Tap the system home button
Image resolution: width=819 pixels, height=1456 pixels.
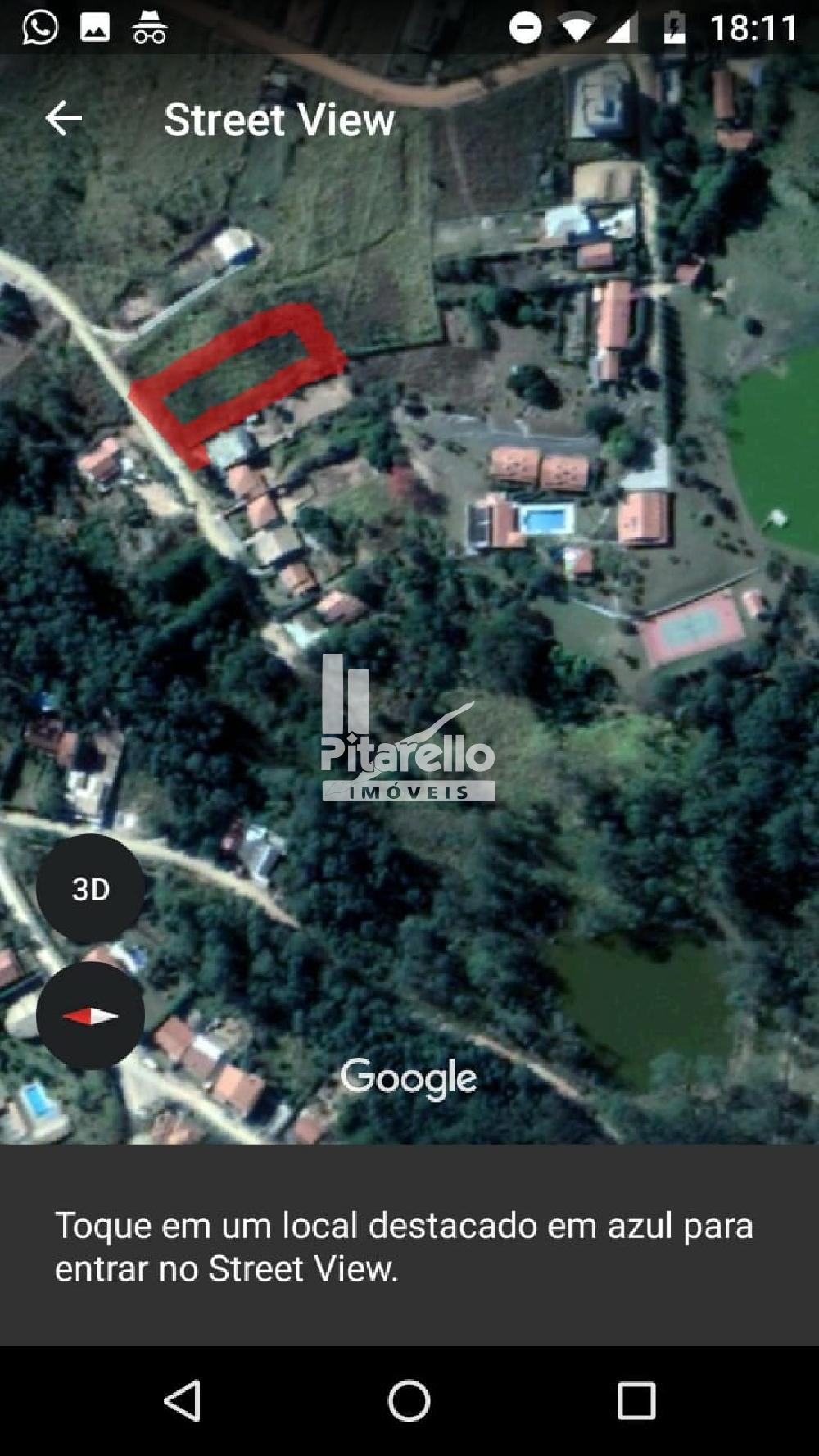pos(409,1400)
